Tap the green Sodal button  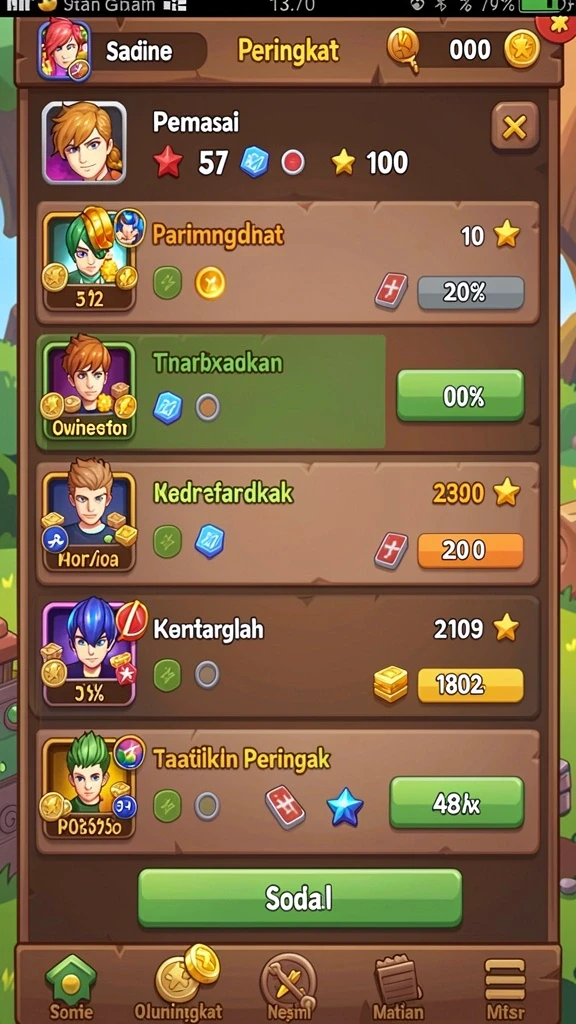tap(300, 898)
